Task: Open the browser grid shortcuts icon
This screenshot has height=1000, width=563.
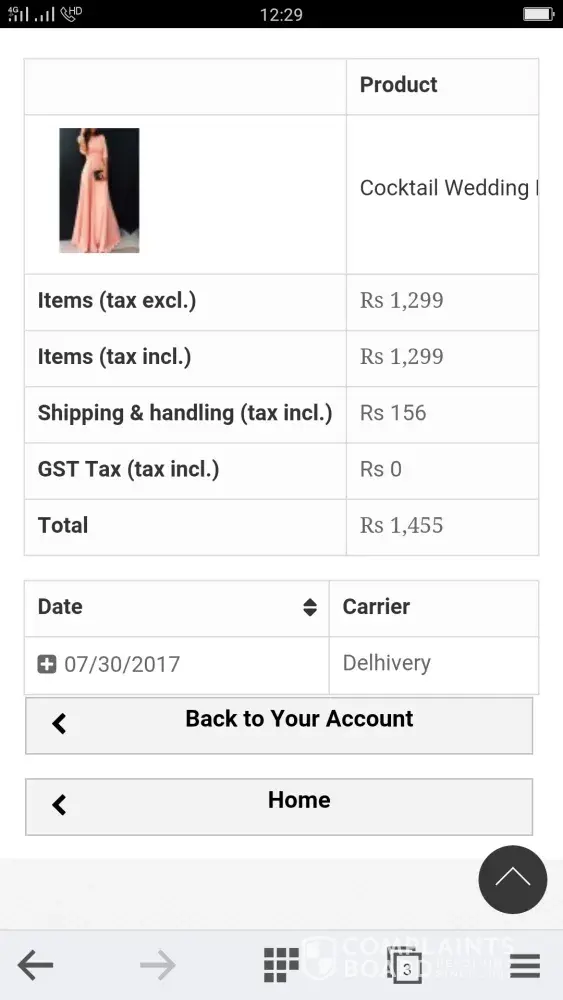Action: tap(281, 965)
